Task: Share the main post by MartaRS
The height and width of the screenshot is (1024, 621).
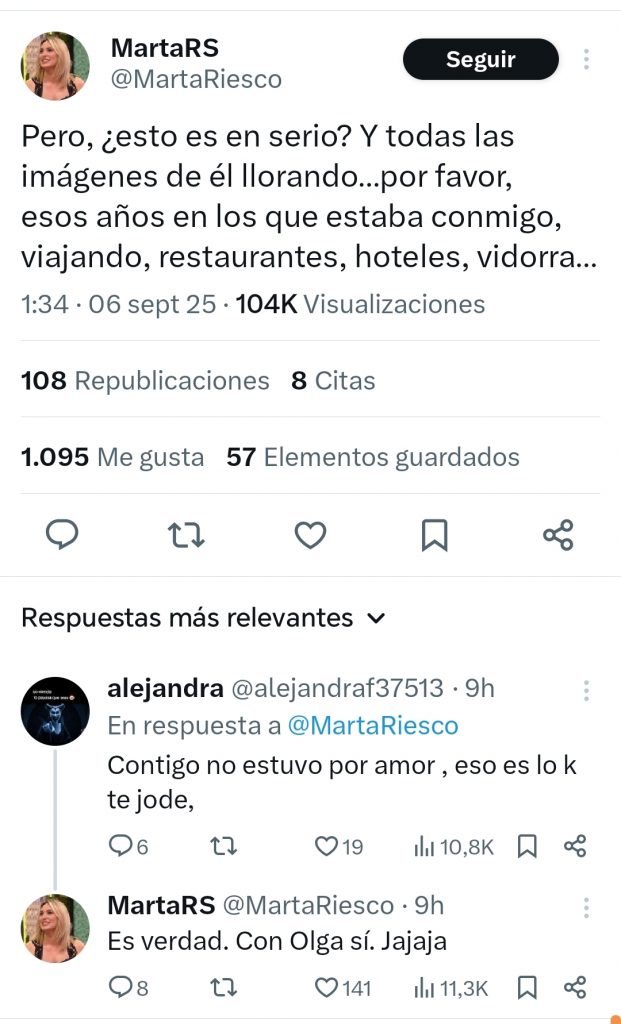Action: click(558, 535)
